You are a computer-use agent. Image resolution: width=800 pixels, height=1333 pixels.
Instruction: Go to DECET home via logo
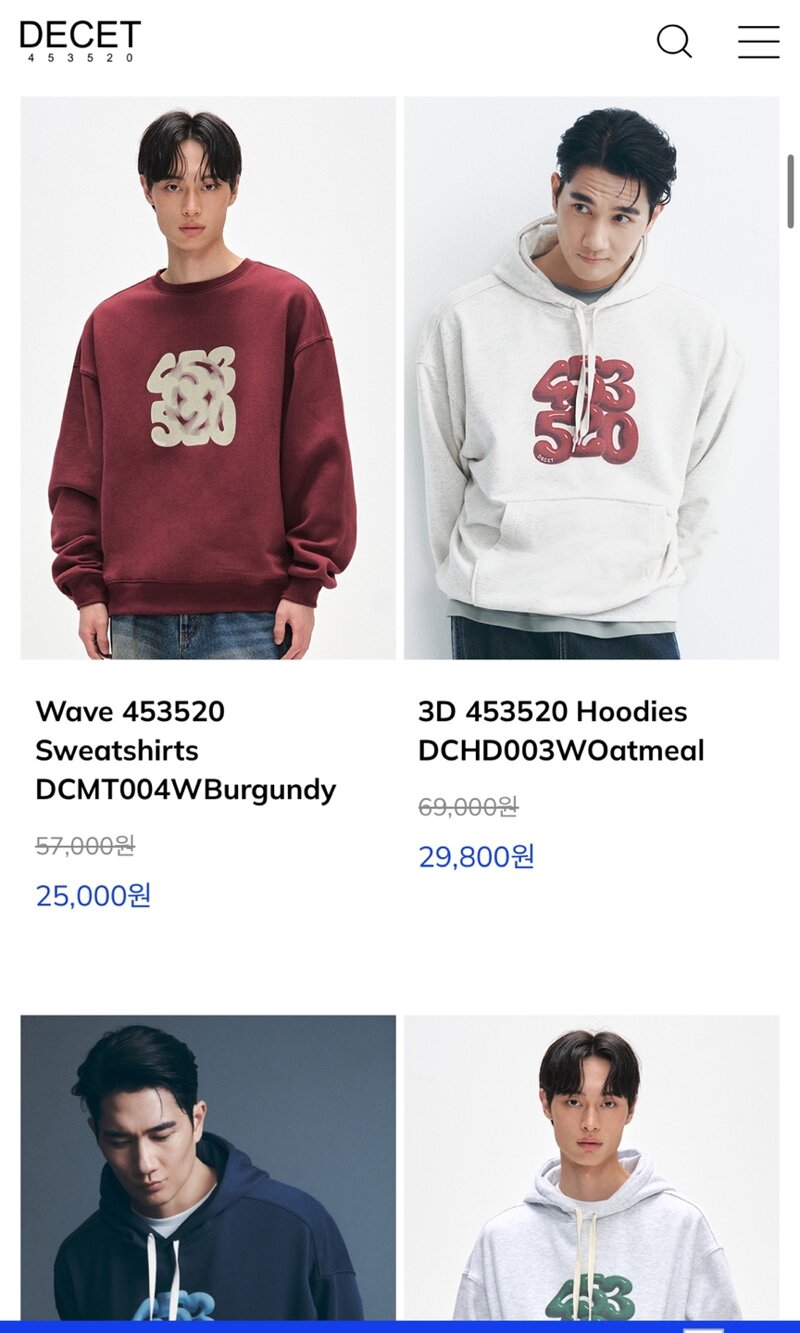(80, 41)
